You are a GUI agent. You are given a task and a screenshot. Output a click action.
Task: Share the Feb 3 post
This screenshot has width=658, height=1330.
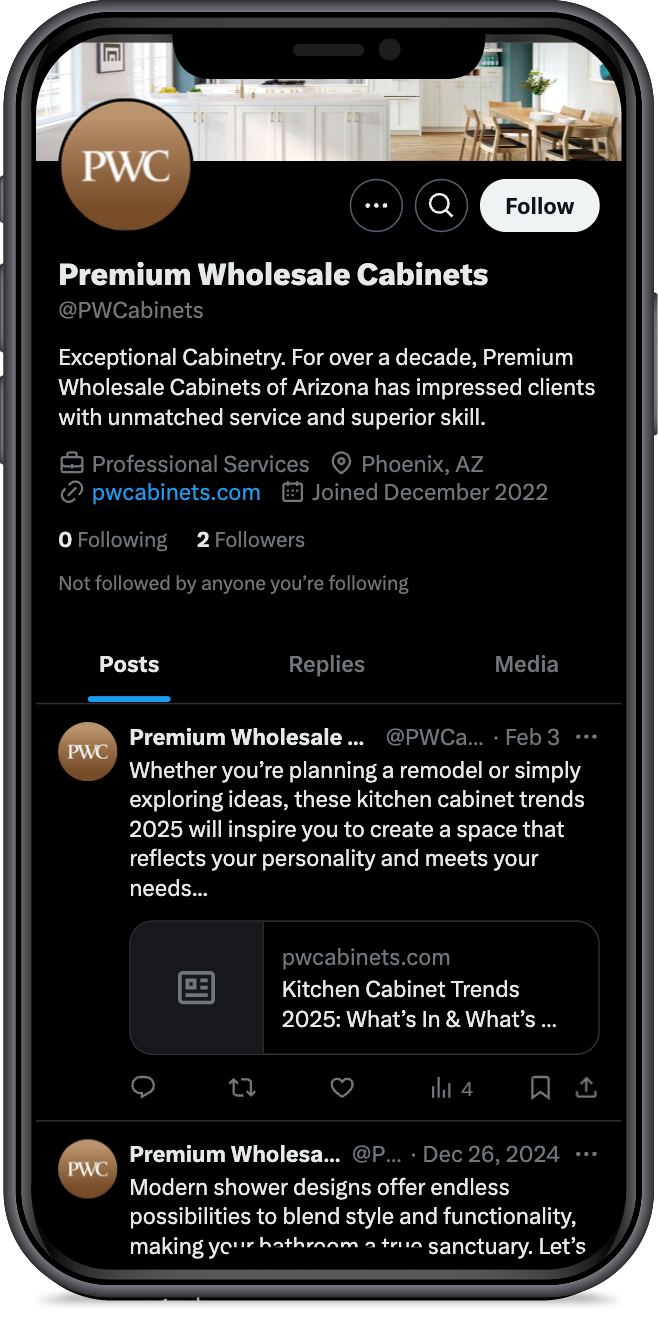pyautogui.click(x=587, y=1088)
